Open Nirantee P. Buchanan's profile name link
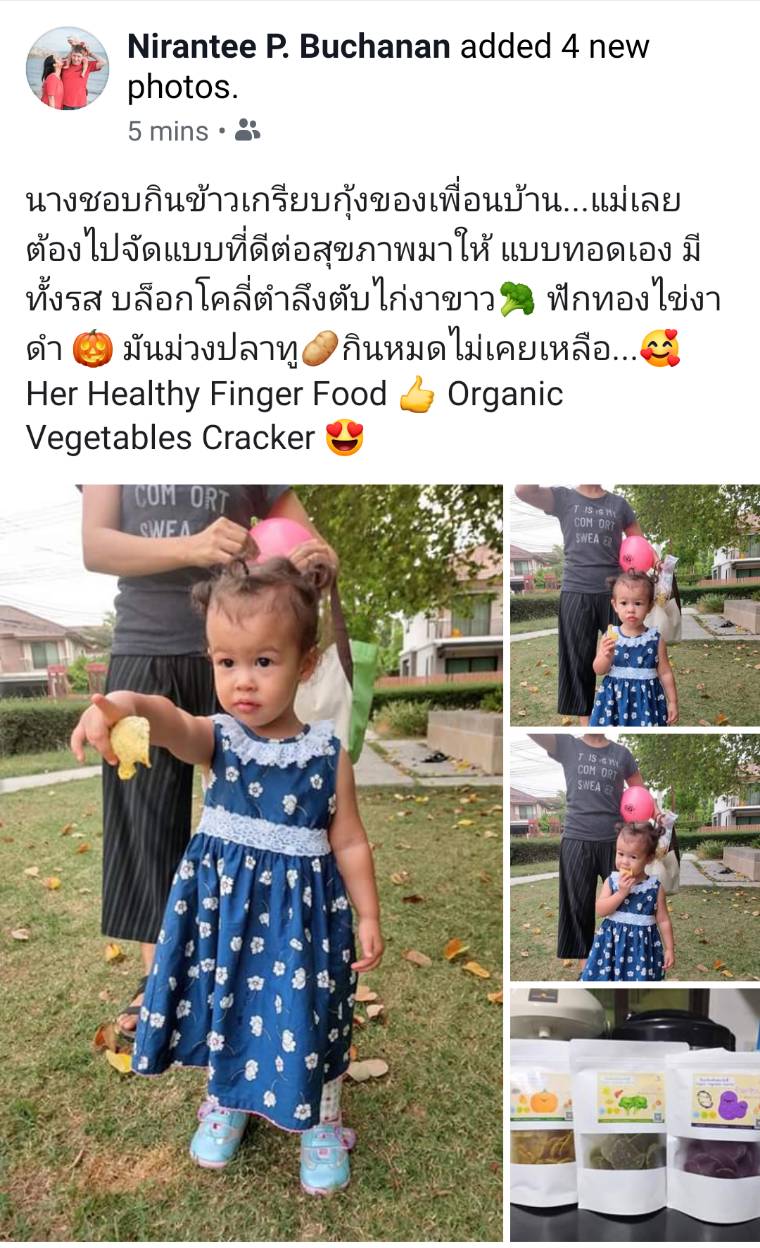Viewport: 760px width, 1248px height. [x=288, y=47]
